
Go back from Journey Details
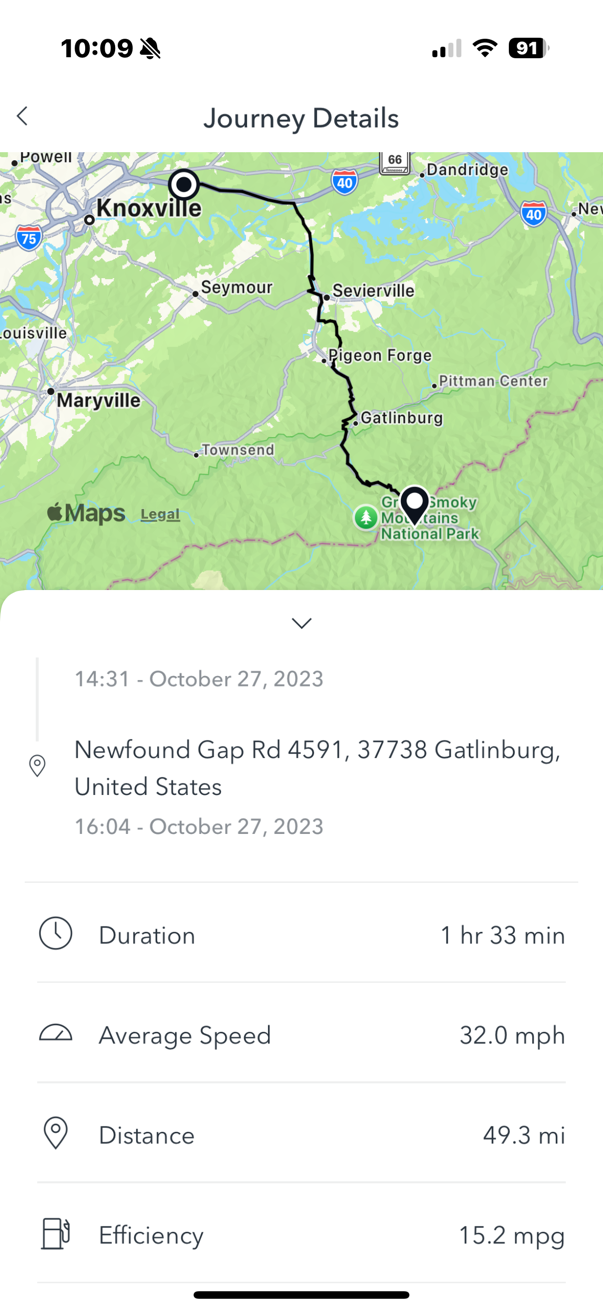click(x=23, y=117)
